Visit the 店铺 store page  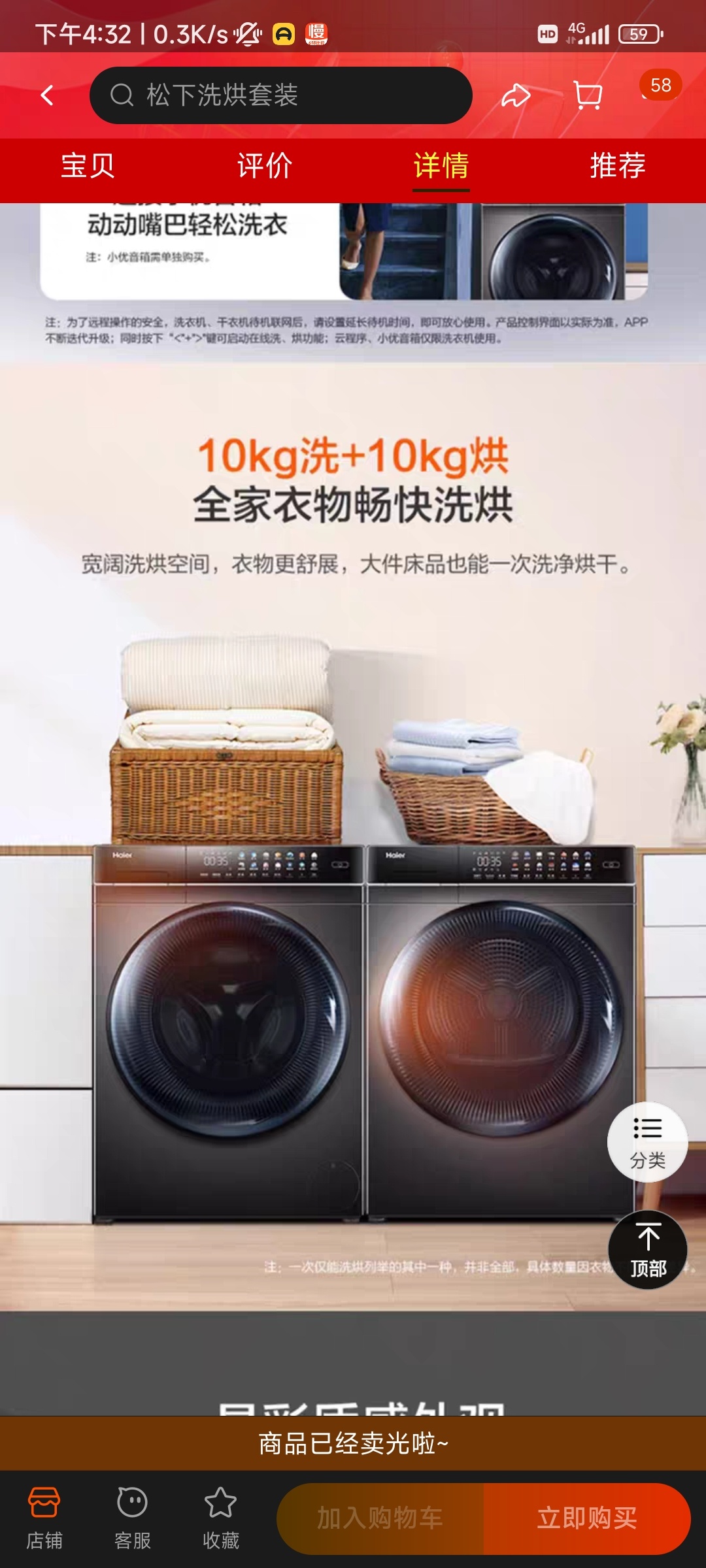[44, 1518]
